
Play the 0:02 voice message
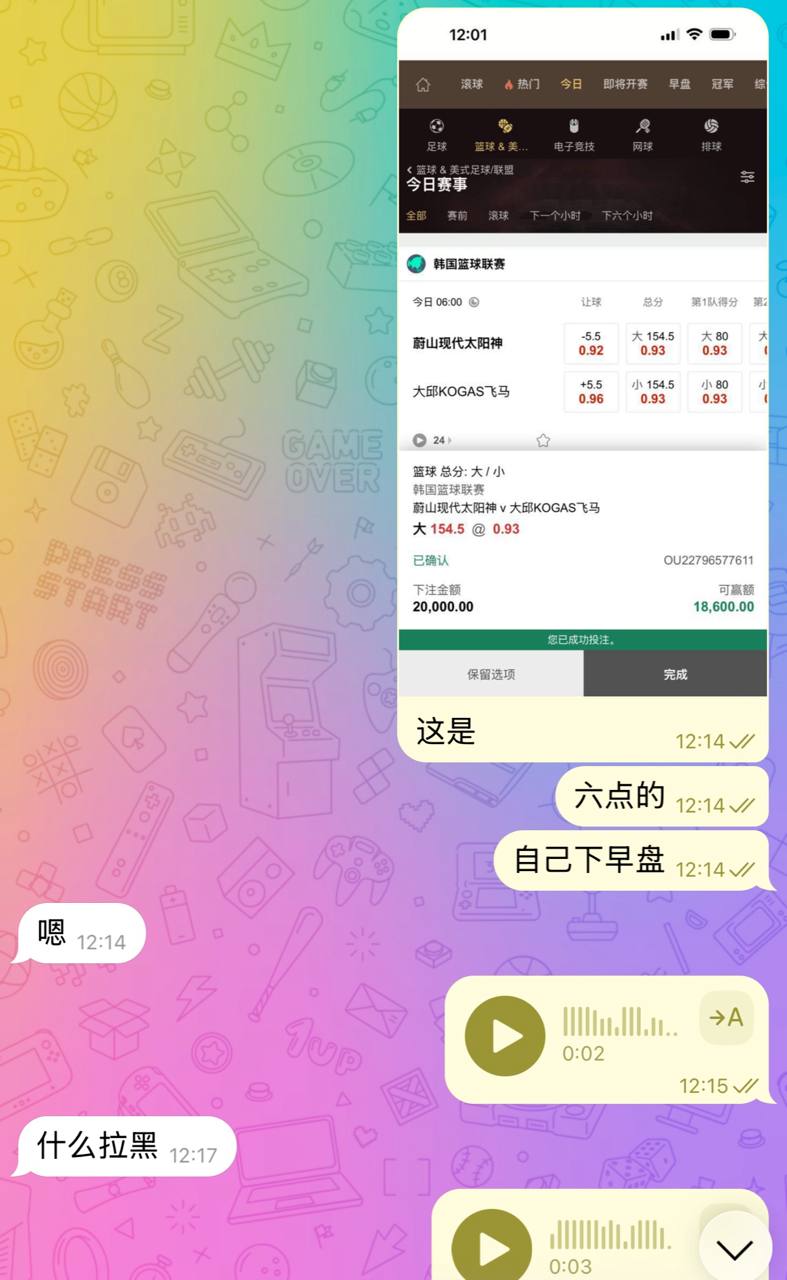(505, 1036)
